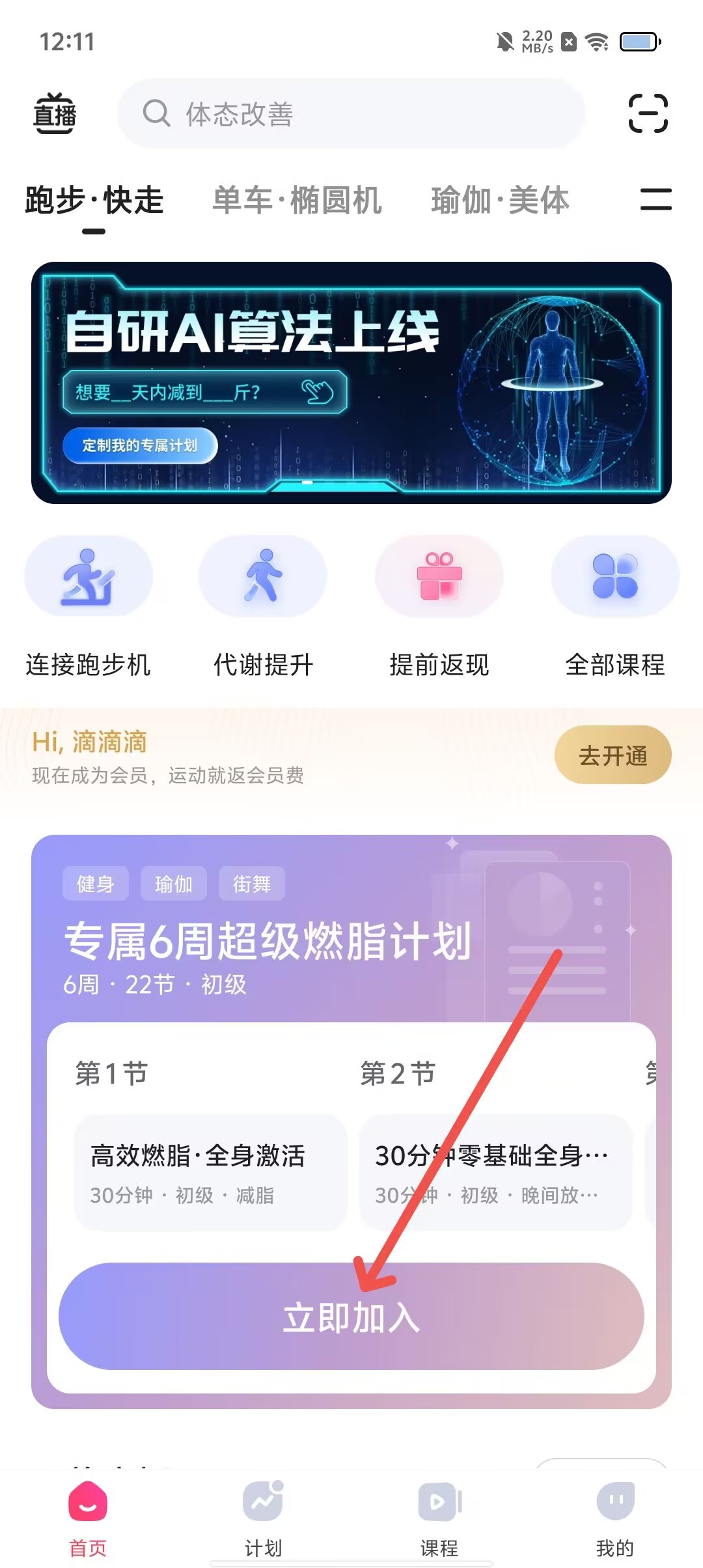Open the 我的 tab
This screenshot has width=703, height=1568.
point(615,1519)
